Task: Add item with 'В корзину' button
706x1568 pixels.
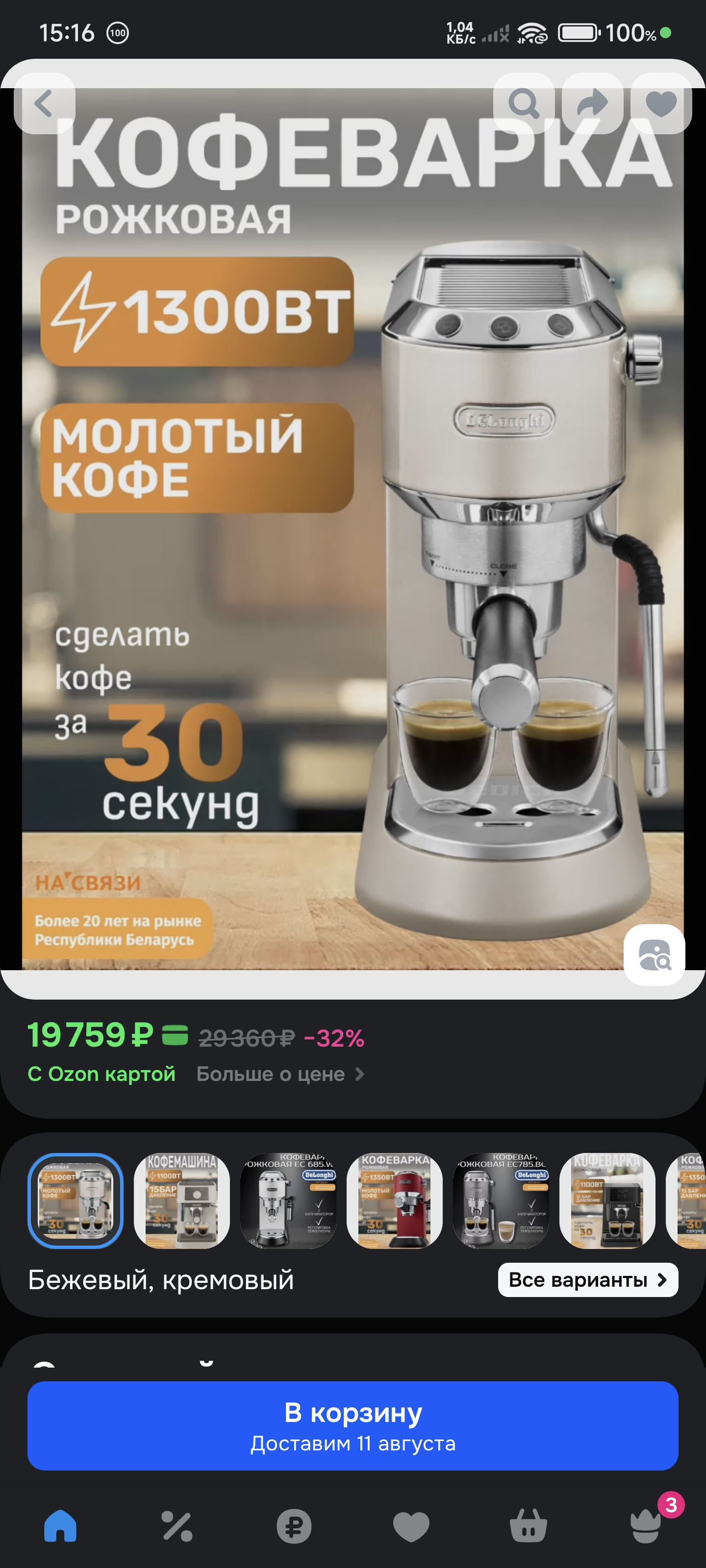Action: [353, 1425]
